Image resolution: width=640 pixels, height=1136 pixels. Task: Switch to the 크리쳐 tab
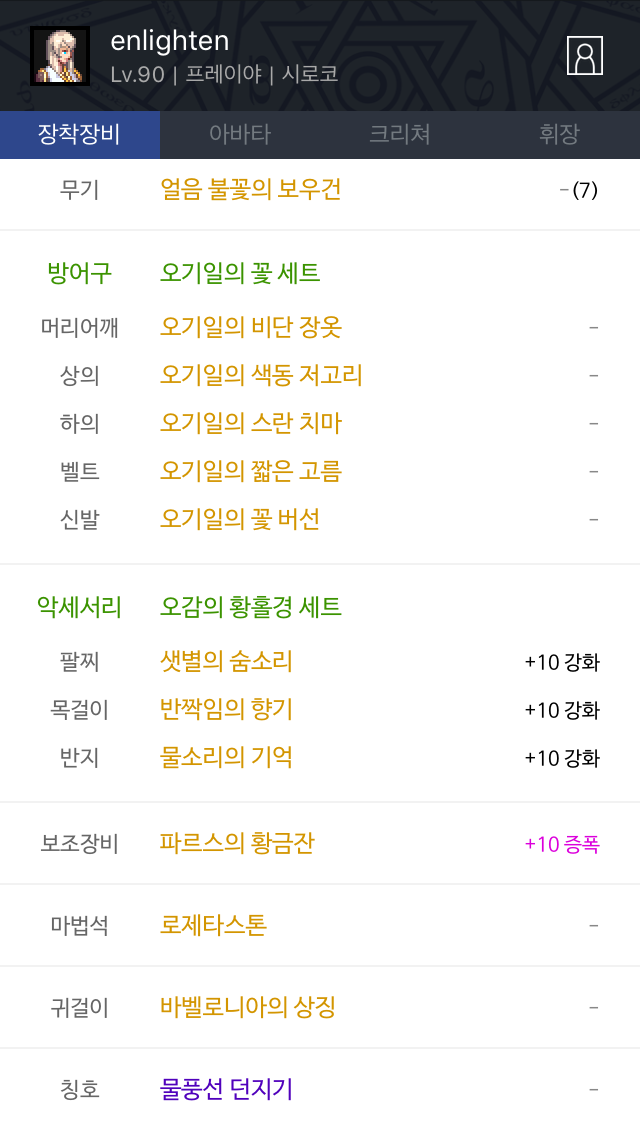coord(400,134)
